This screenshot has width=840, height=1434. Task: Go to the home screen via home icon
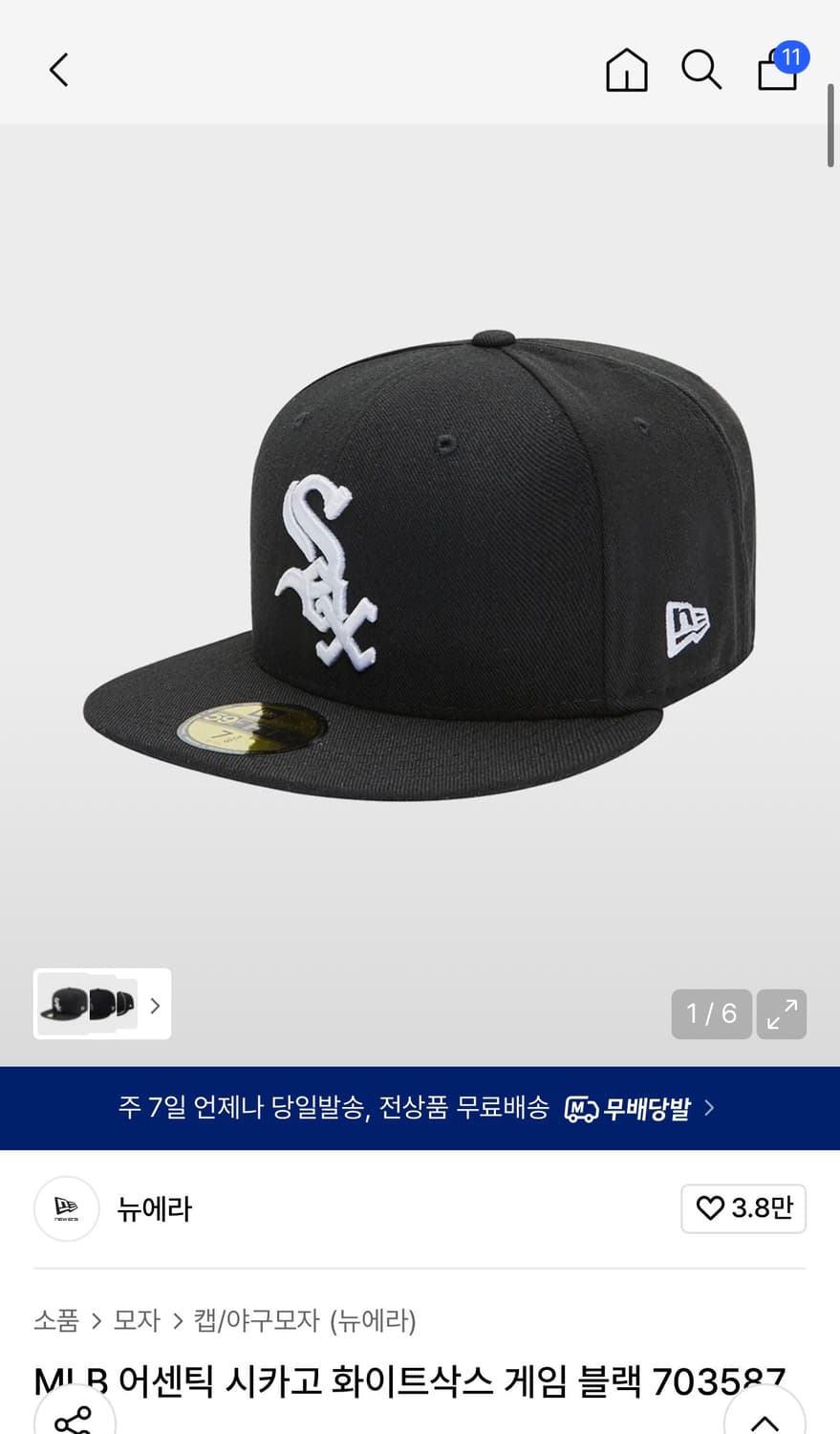coord(626,69)
